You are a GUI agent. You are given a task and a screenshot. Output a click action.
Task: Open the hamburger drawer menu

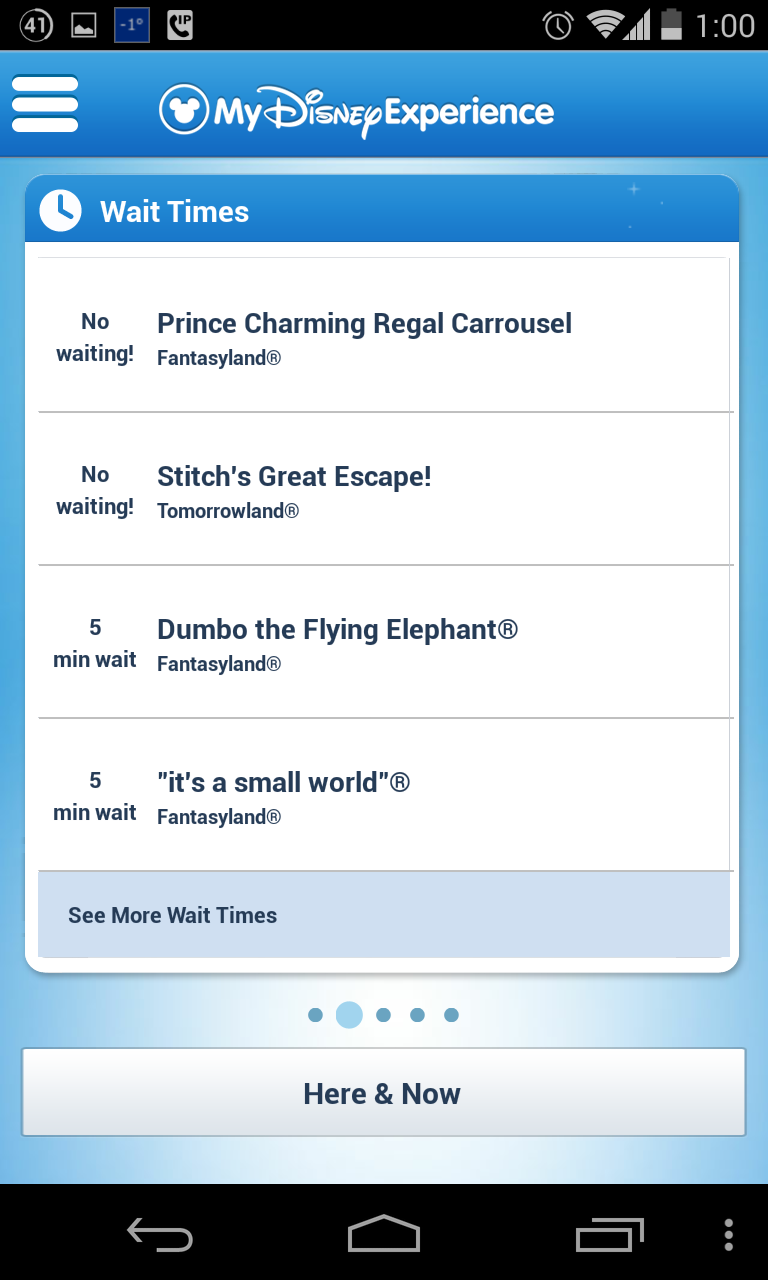point(45,104)
